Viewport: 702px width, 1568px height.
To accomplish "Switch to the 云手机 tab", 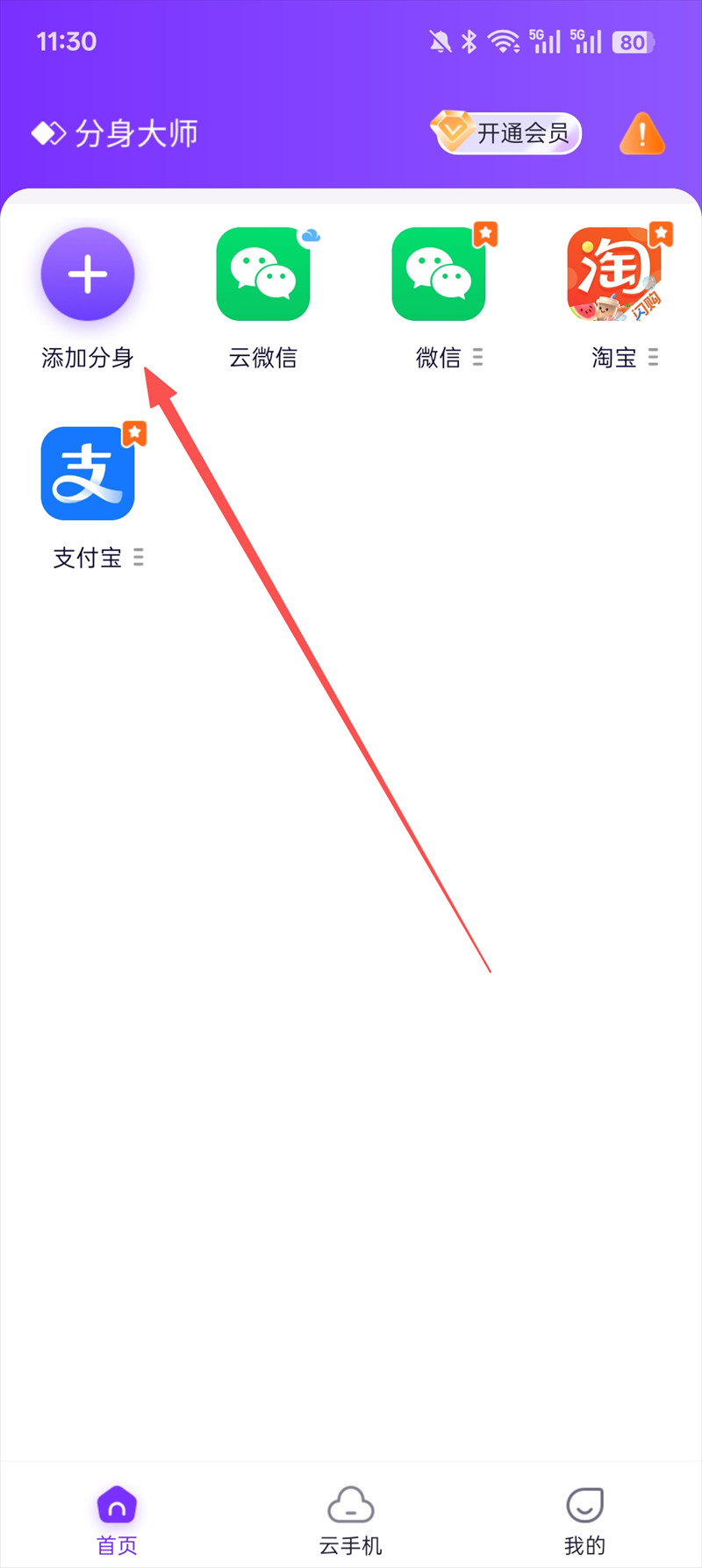I will pyautogui.click(x=351, y=1520).
